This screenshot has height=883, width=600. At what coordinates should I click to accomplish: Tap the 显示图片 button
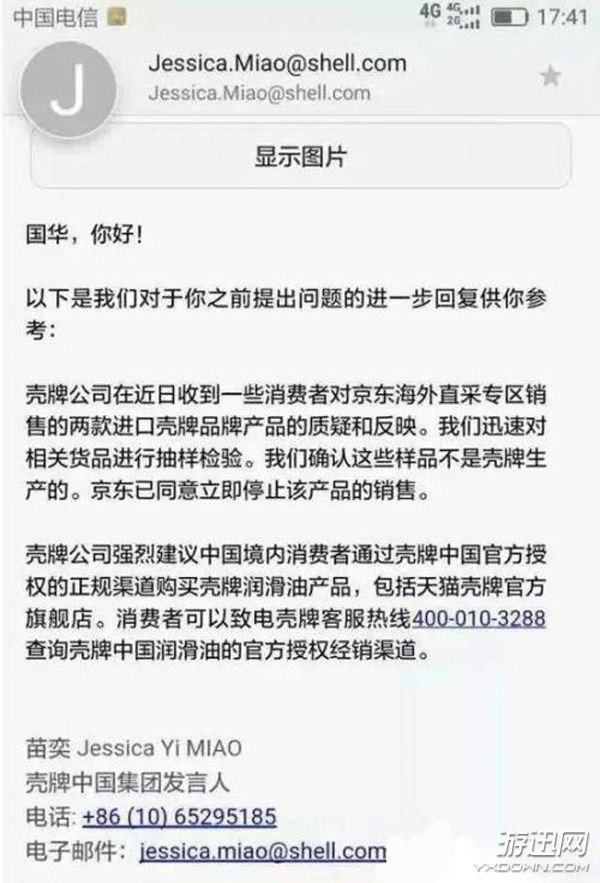[x=300, y=156]
